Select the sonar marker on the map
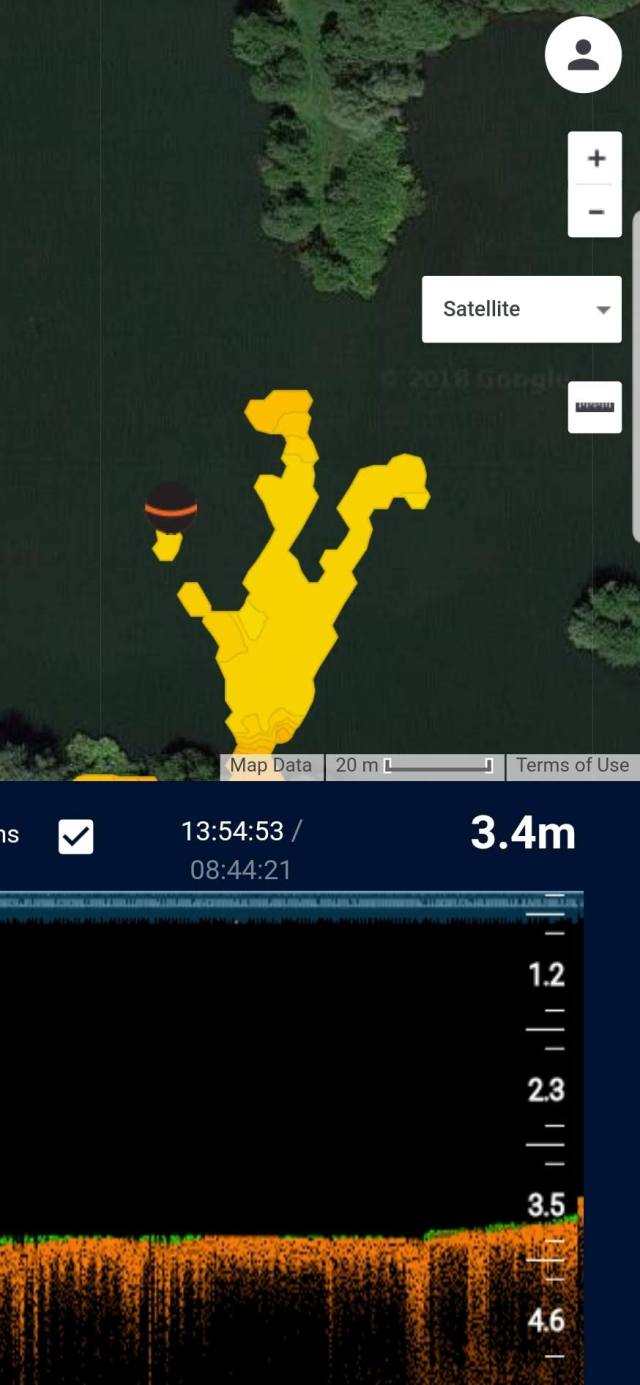 [171, 509]
